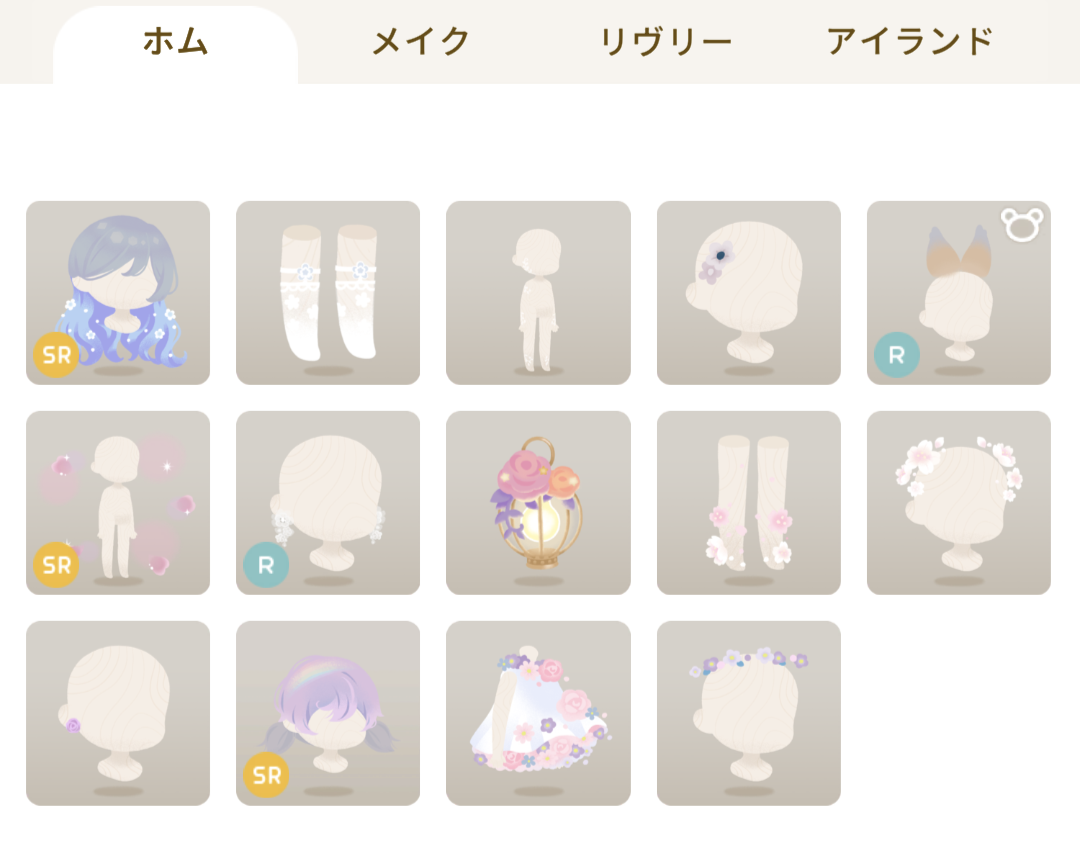Select the plain body figure item

(538, 293)
